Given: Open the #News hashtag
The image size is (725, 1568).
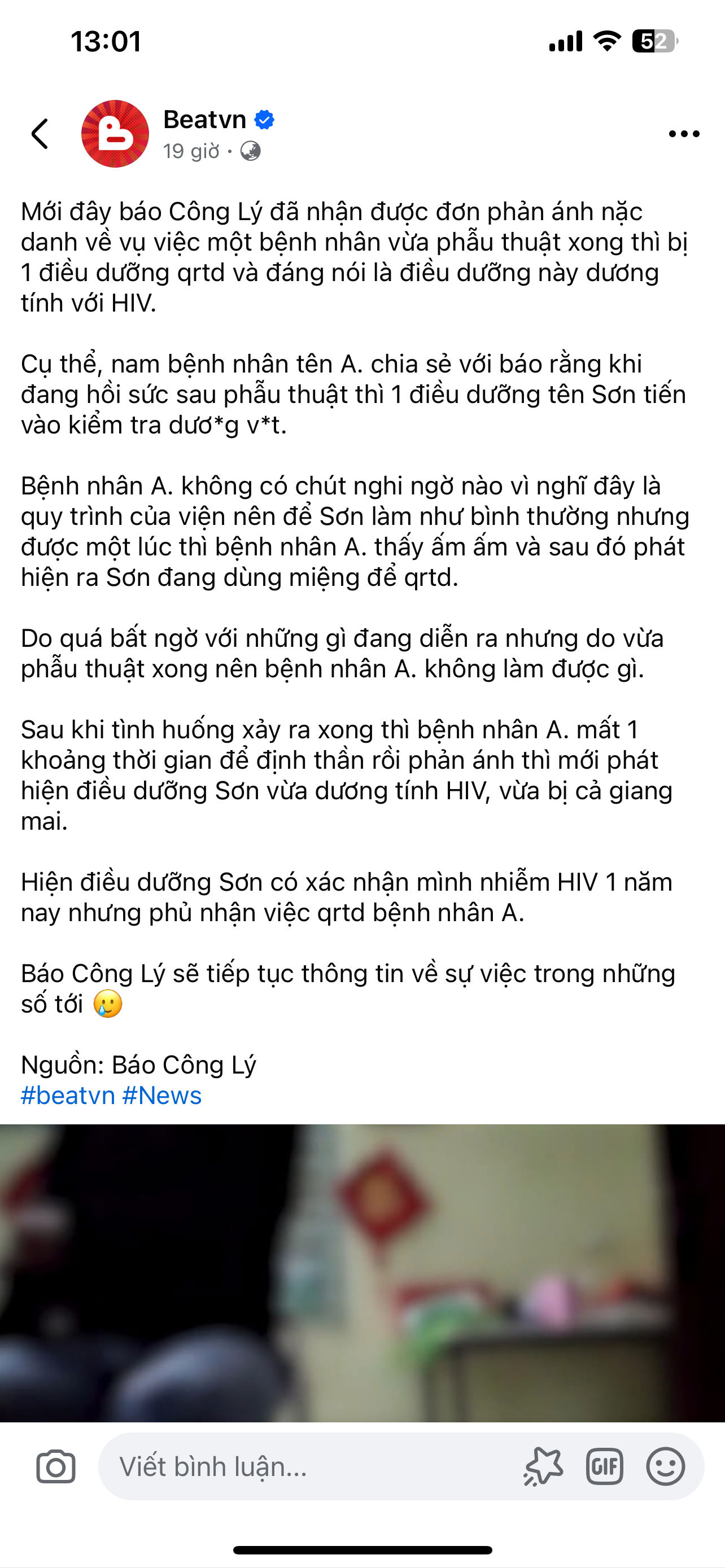Looking at the screenshot, I should tap(162, 1095).
